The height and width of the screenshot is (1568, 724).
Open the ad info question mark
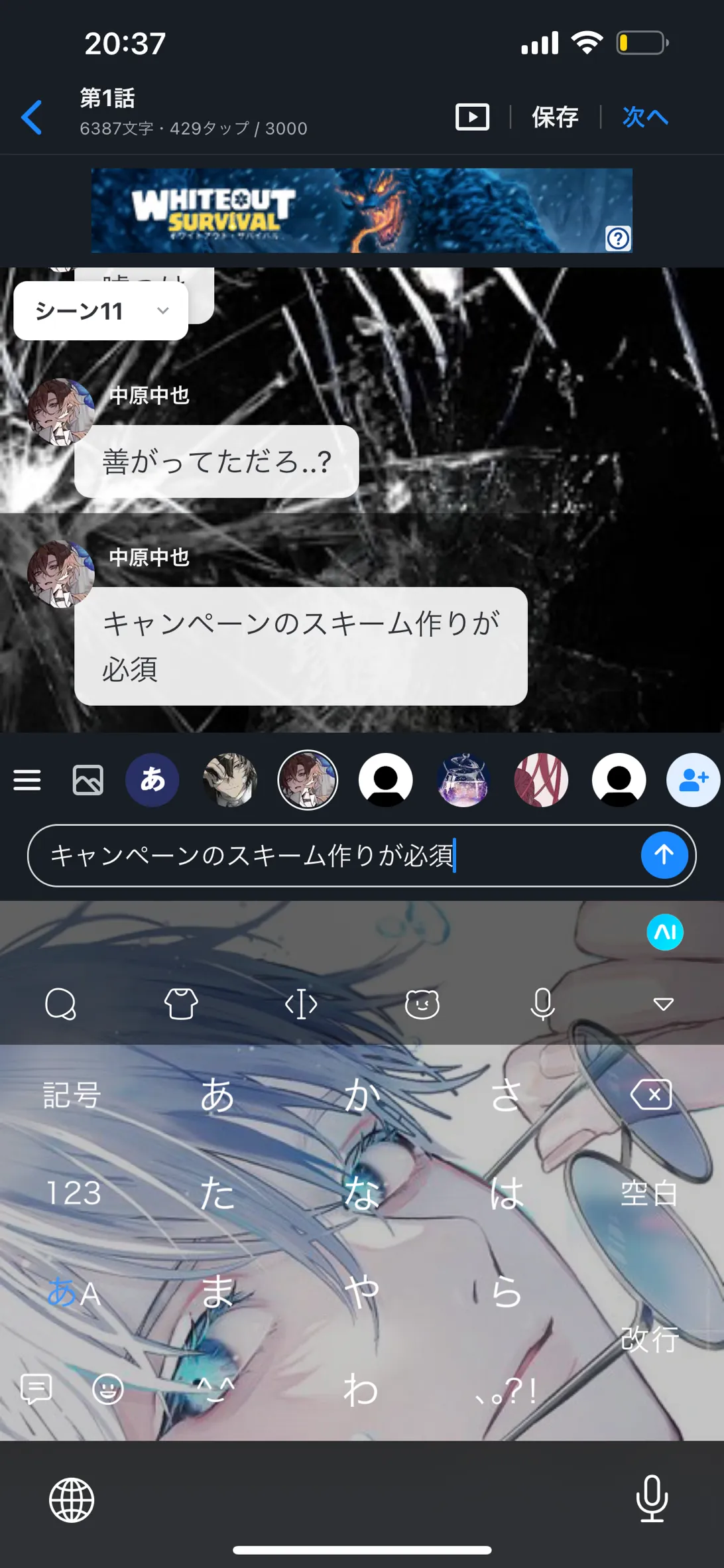click(x=618, y=238)
